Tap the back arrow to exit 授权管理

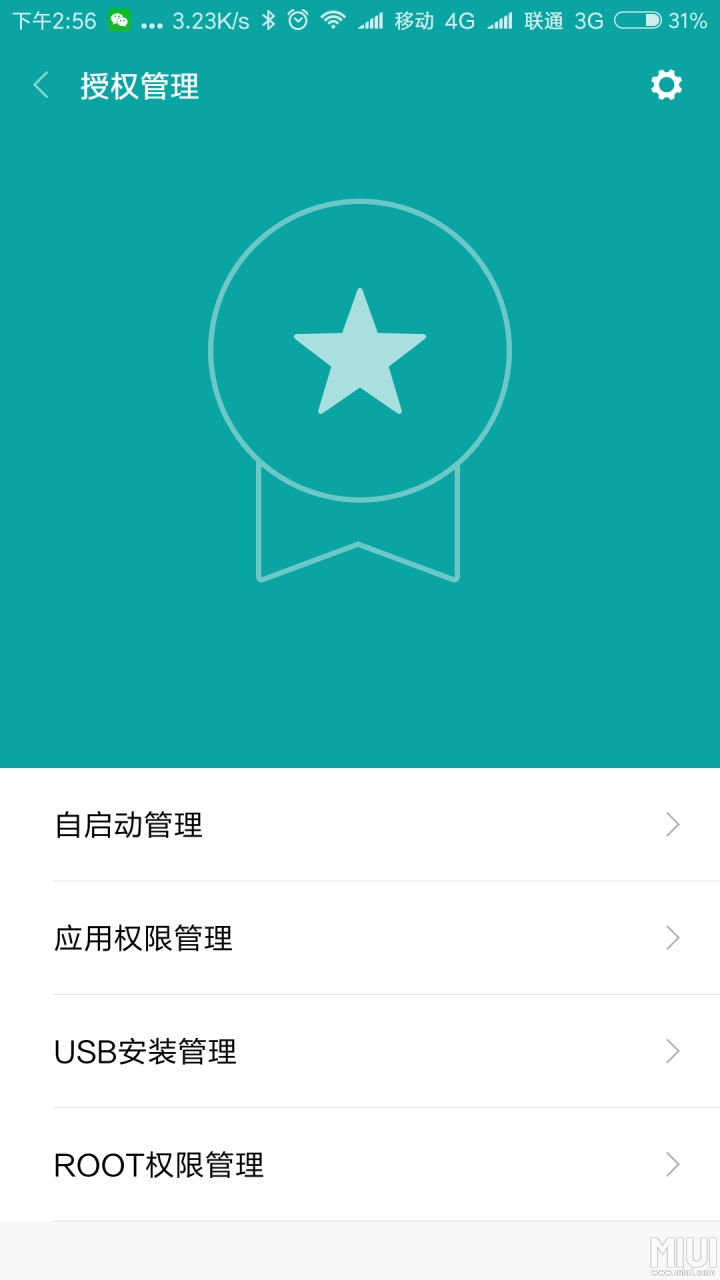tap(40, 85)
